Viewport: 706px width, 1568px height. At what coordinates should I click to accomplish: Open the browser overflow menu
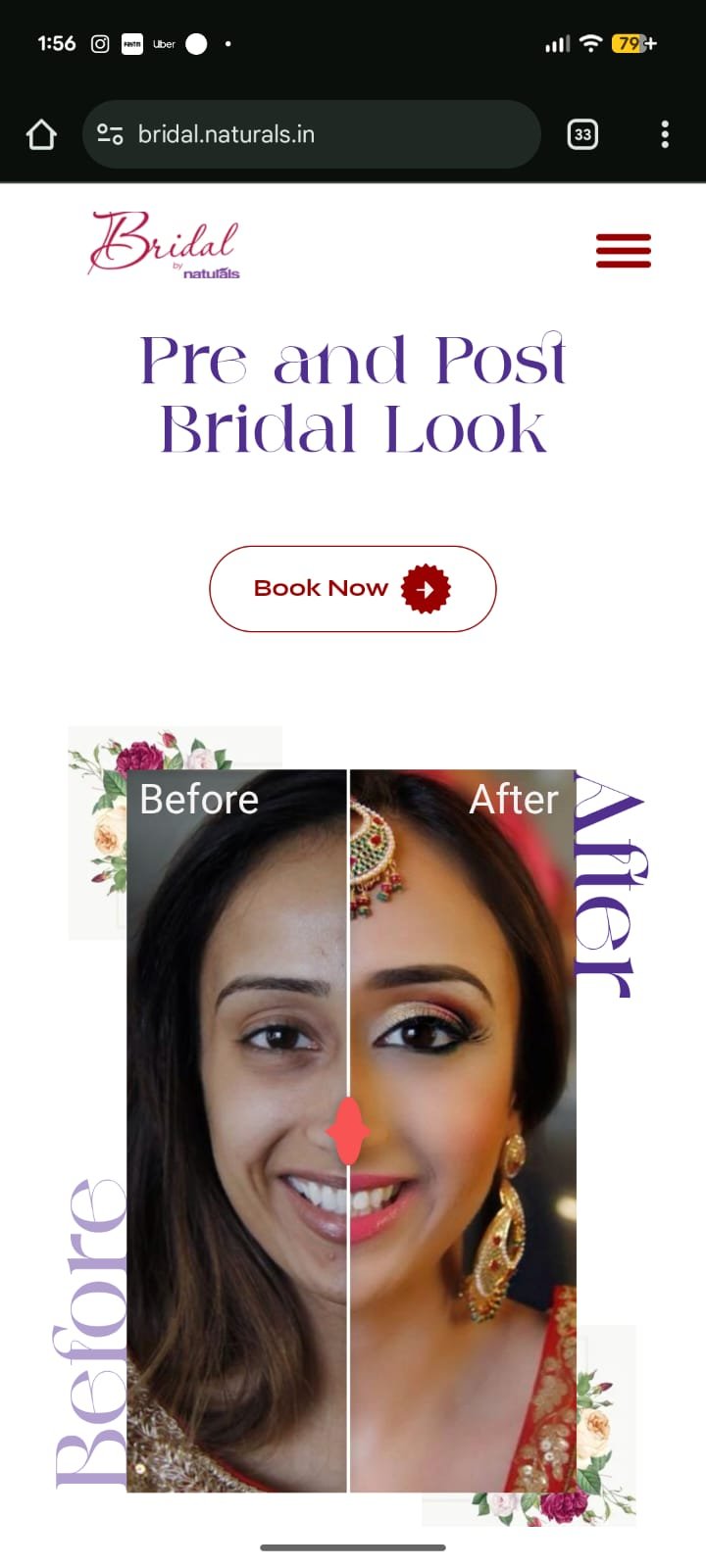click(x=665, y=134)
